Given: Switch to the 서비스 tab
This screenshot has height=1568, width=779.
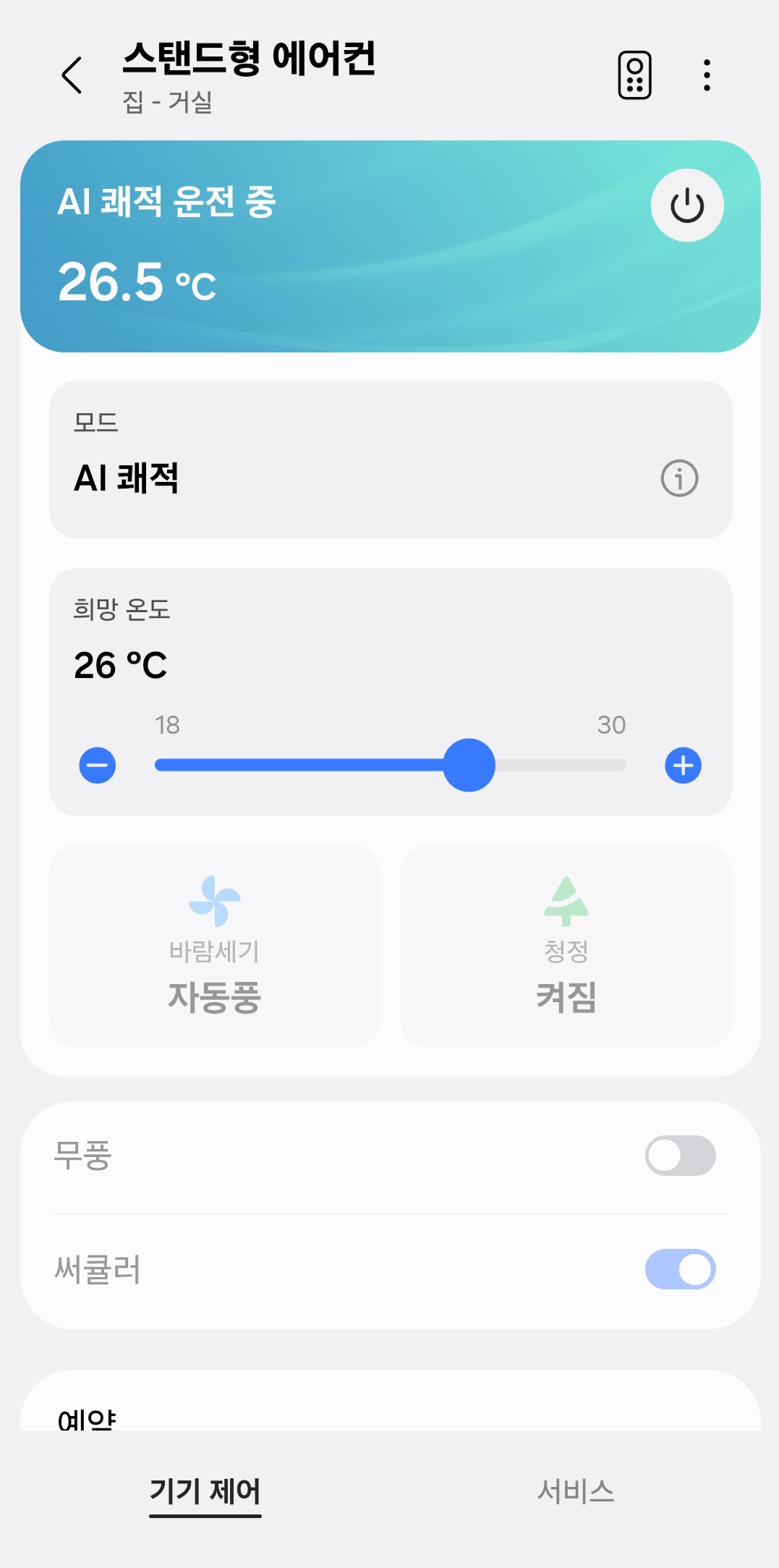Looking at the screenshot, I should [576, 1491].
